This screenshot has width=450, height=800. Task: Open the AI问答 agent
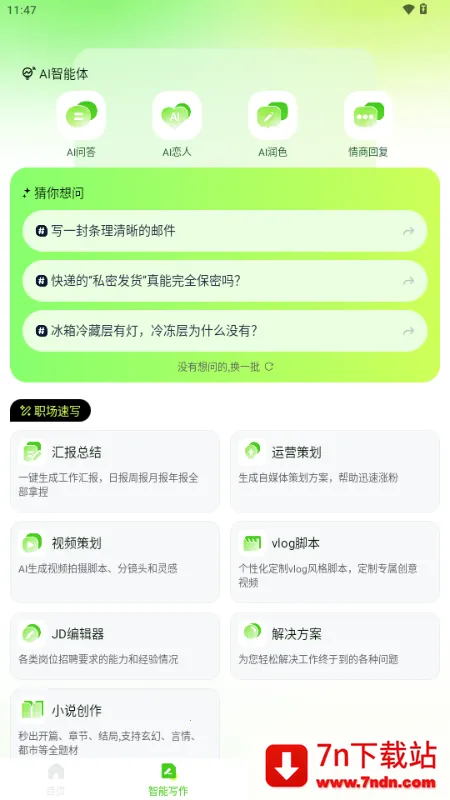click(x=81, y=124)
